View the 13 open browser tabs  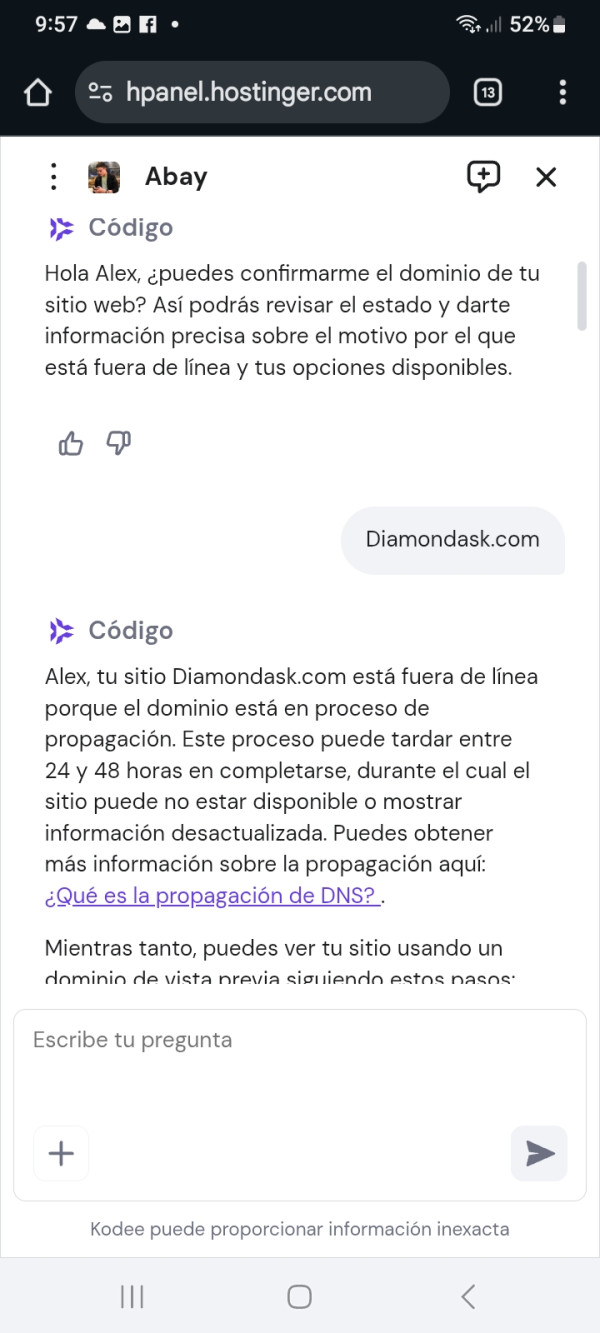[488, 93]
